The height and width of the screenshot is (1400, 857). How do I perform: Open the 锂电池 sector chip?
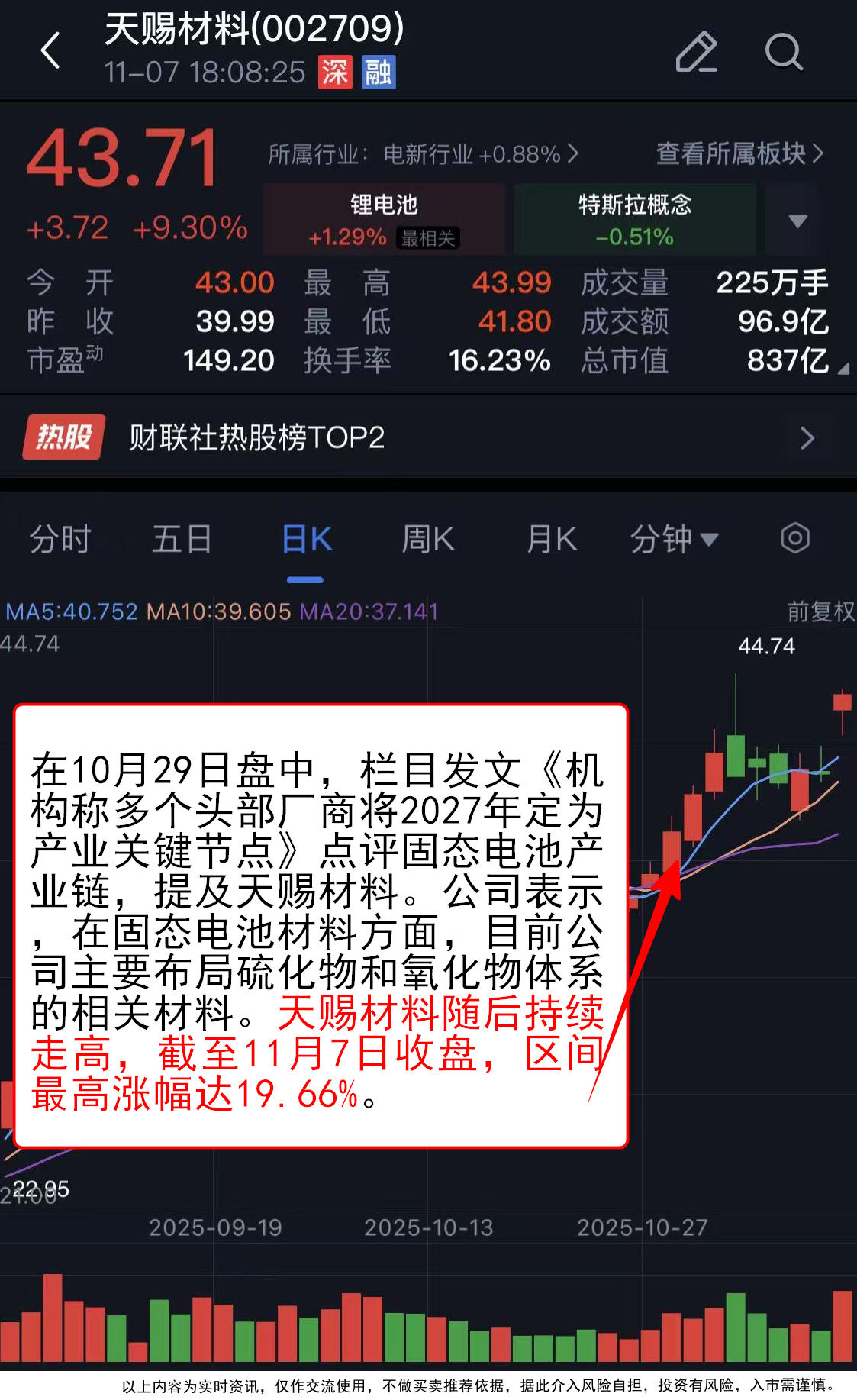click(x=384, y=220)
